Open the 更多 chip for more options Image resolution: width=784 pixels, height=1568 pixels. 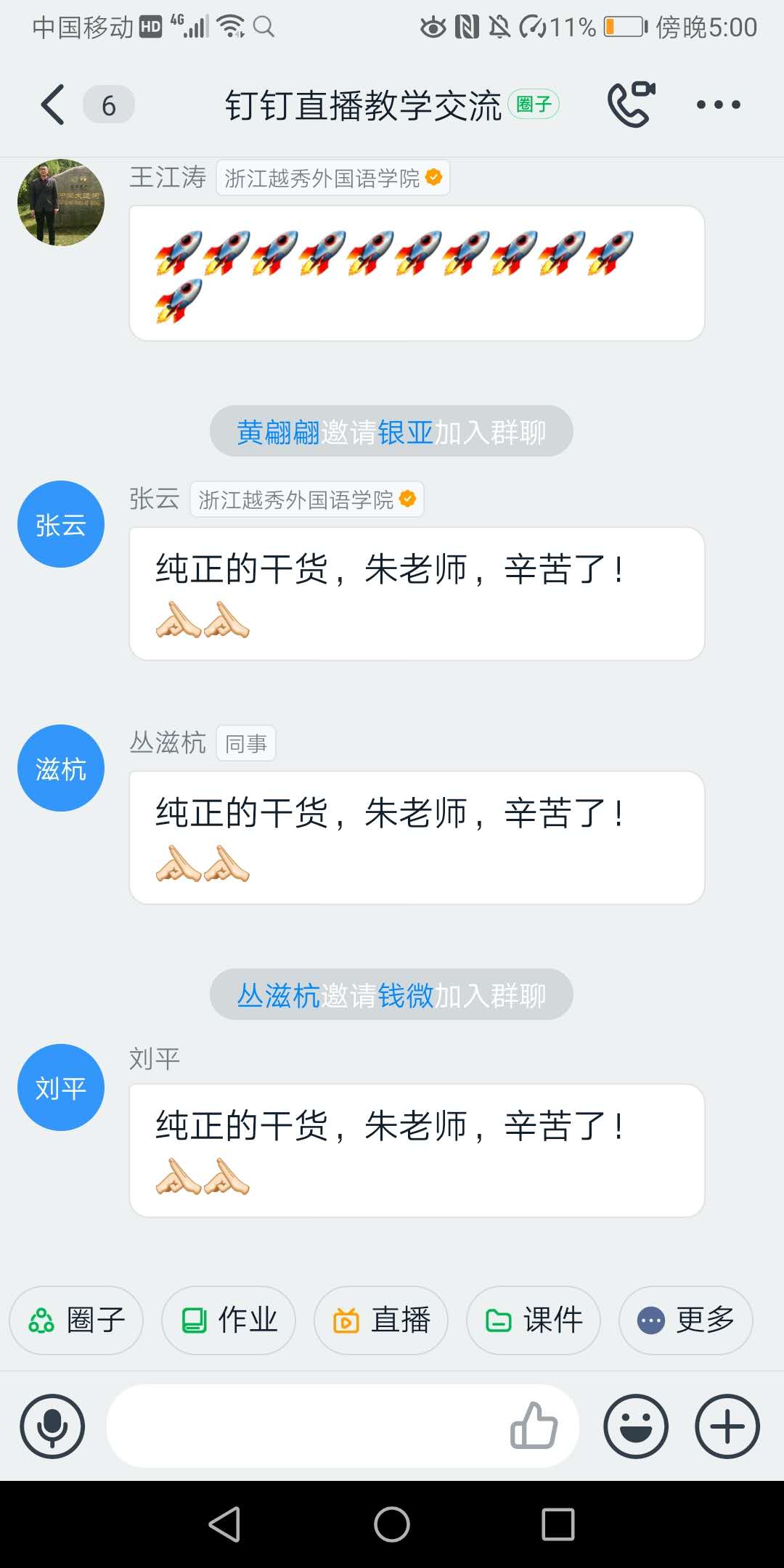(x=686, y=1320)
